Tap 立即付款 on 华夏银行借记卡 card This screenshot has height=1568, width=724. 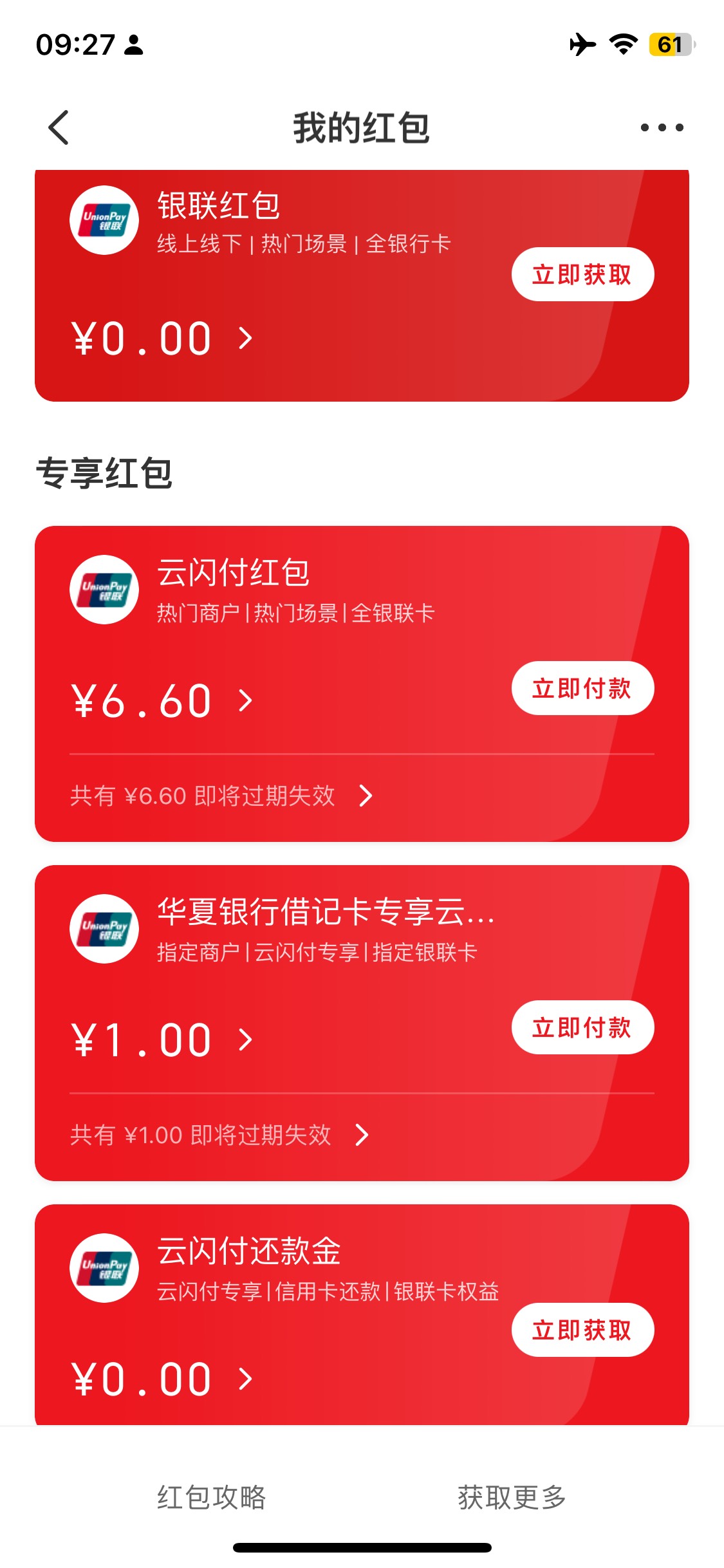click(x=582, y=1027)
